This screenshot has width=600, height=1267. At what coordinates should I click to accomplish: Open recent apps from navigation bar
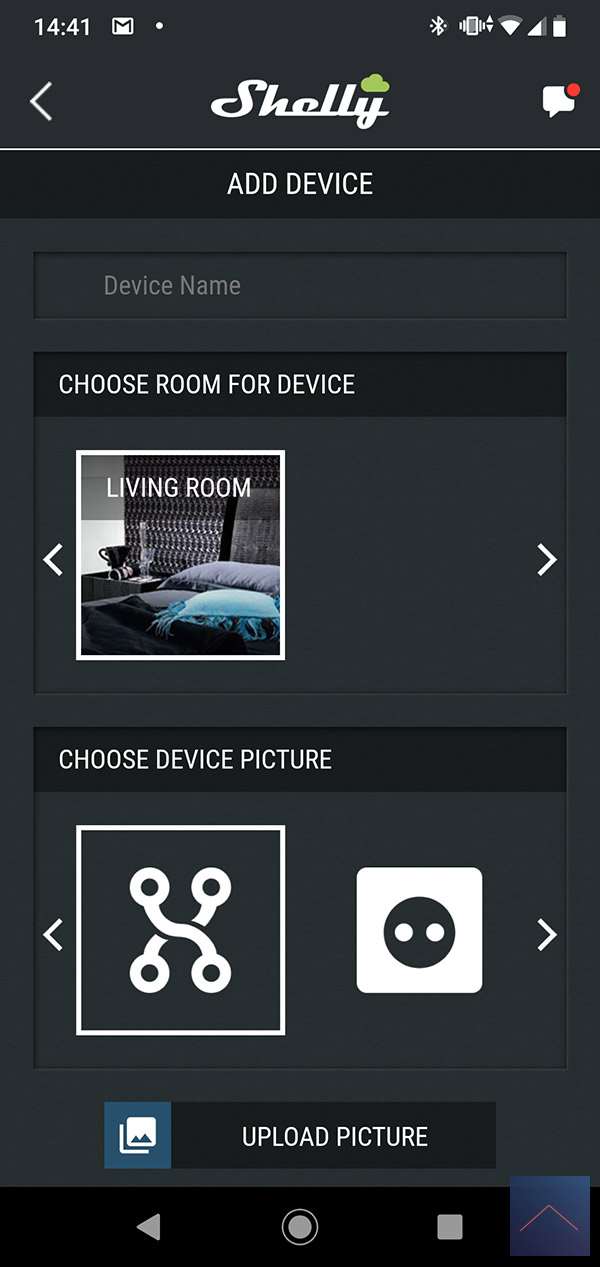click(x=450, y=1226)
